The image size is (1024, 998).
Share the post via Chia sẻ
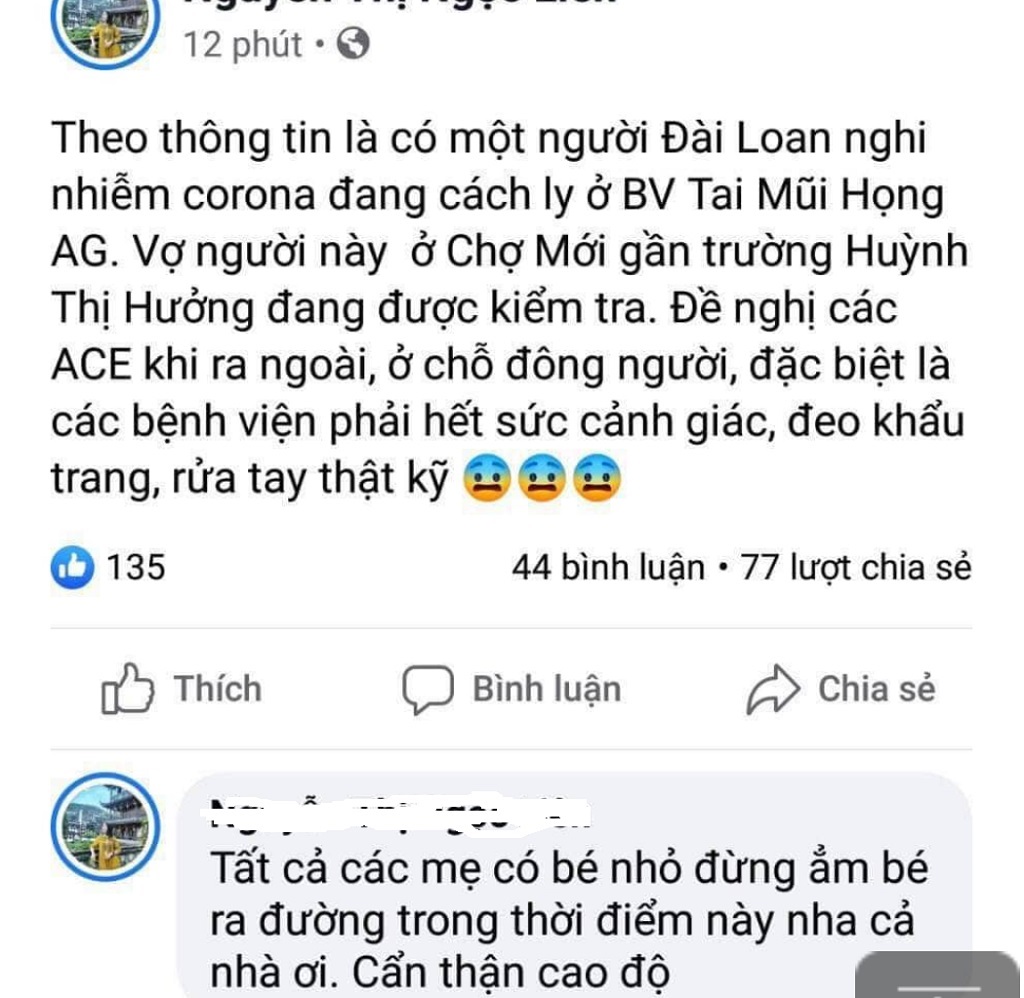pos(841,690)
